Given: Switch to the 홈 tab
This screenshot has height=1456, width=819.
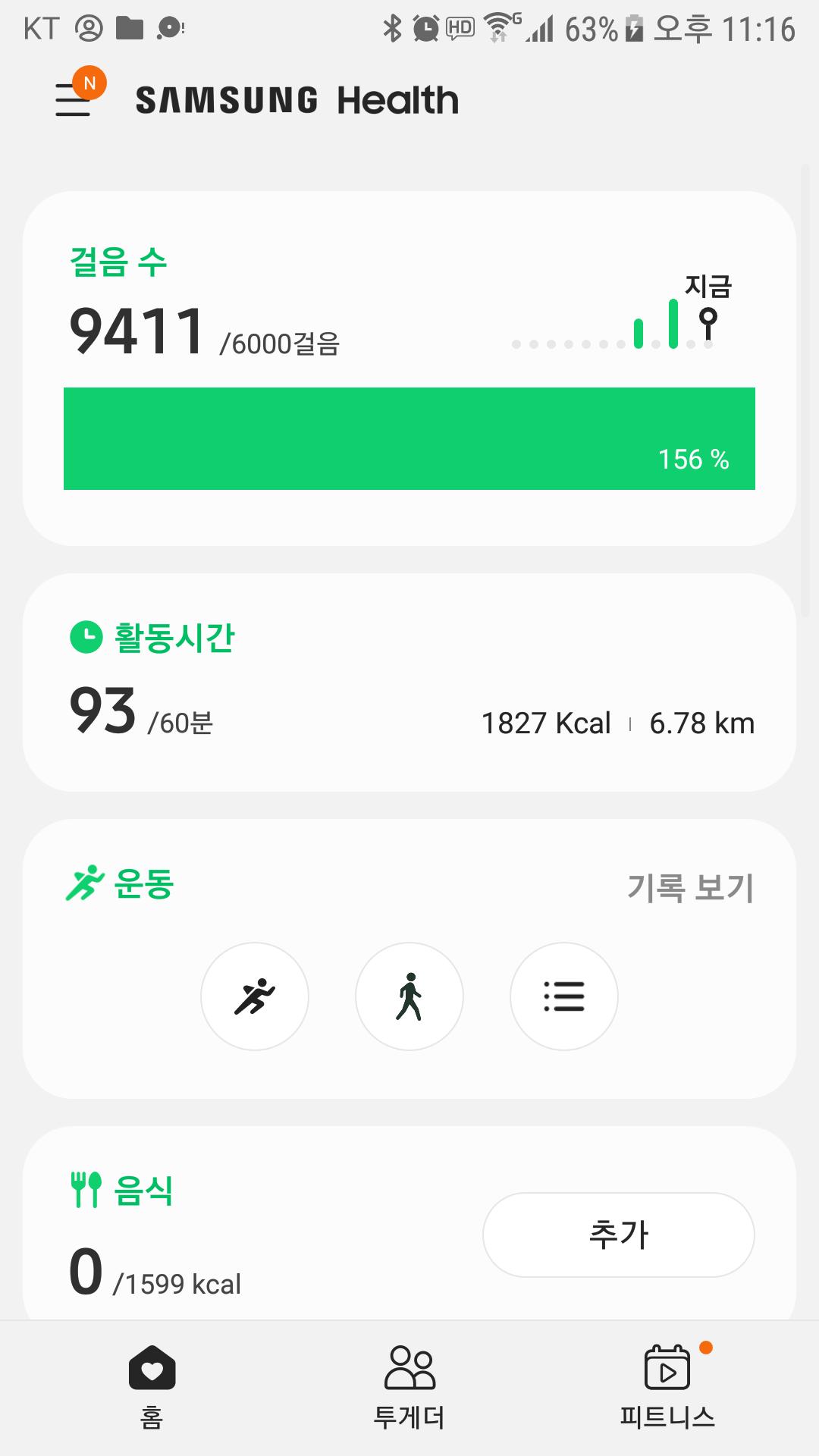Looking at the screenshot, I should click(152, 1386).
